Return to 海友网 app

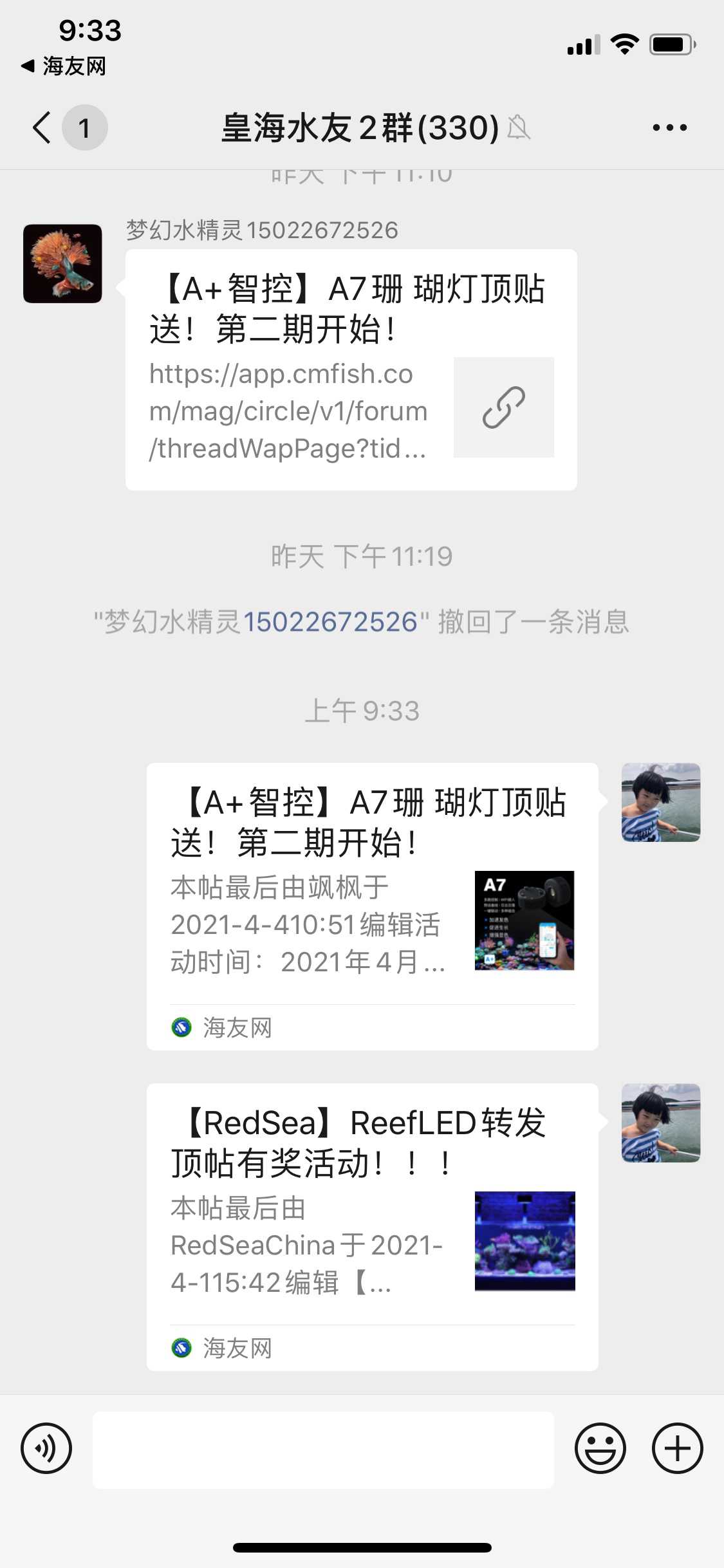click(x=64, y=66)
